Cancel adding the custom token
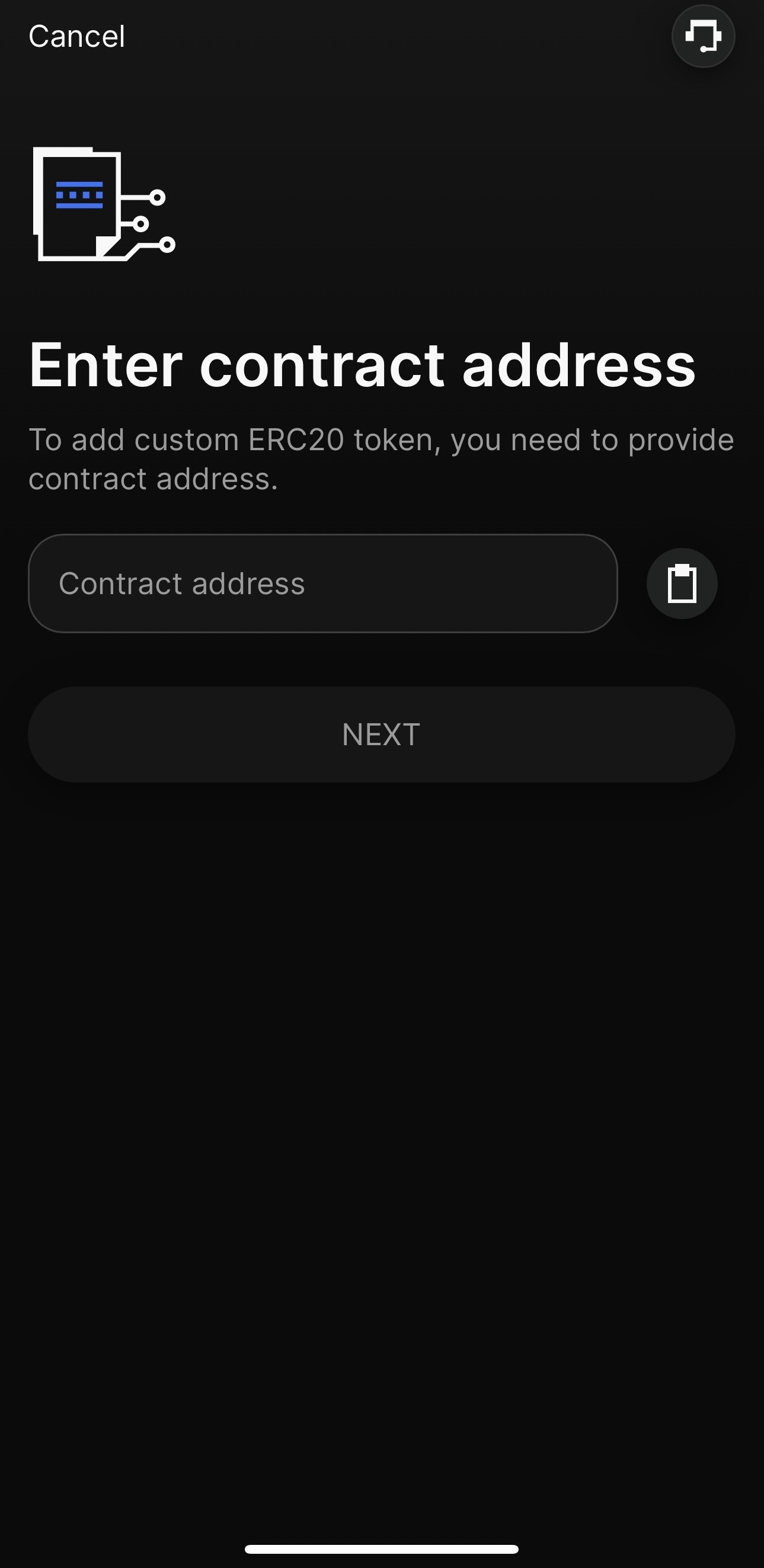The image size is (764, 1568). [x=77, y=37]
